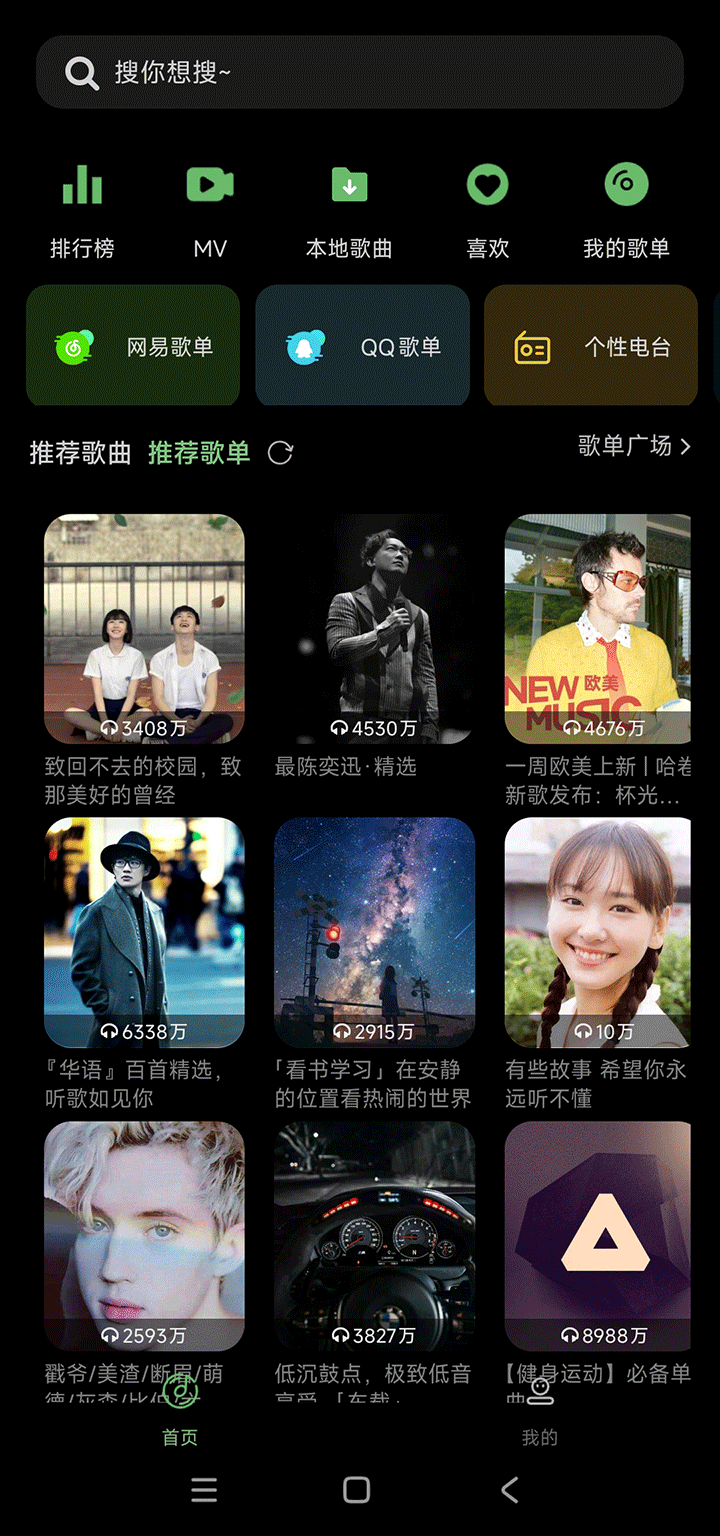Image resolution: width=720 pixels, height=1536 pixels.
Task: Refresh the recommended playlists
Action: (281, 453)
